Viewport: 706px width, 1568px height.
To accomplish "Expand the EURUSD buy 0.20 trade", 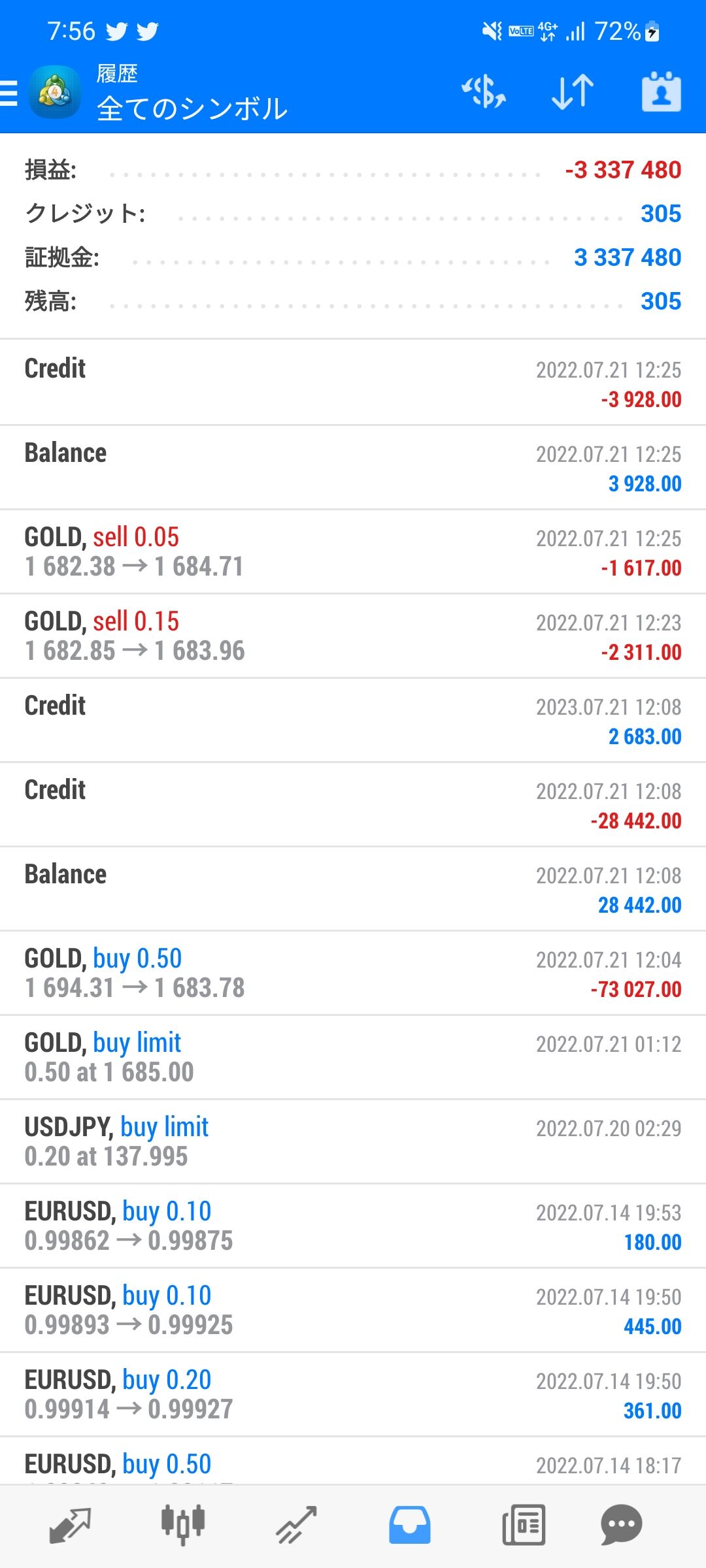I will point(353,1395).
